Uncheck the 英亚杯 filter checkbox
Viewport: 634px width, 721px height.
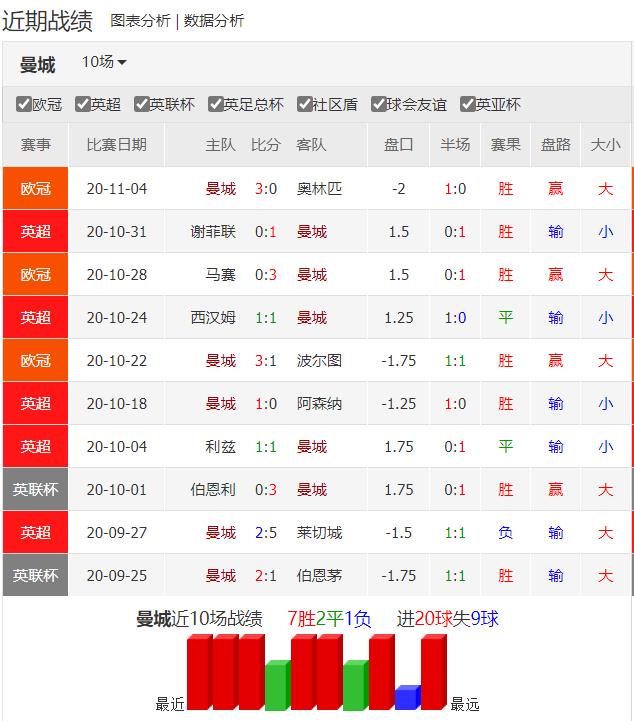click(467, 104)
